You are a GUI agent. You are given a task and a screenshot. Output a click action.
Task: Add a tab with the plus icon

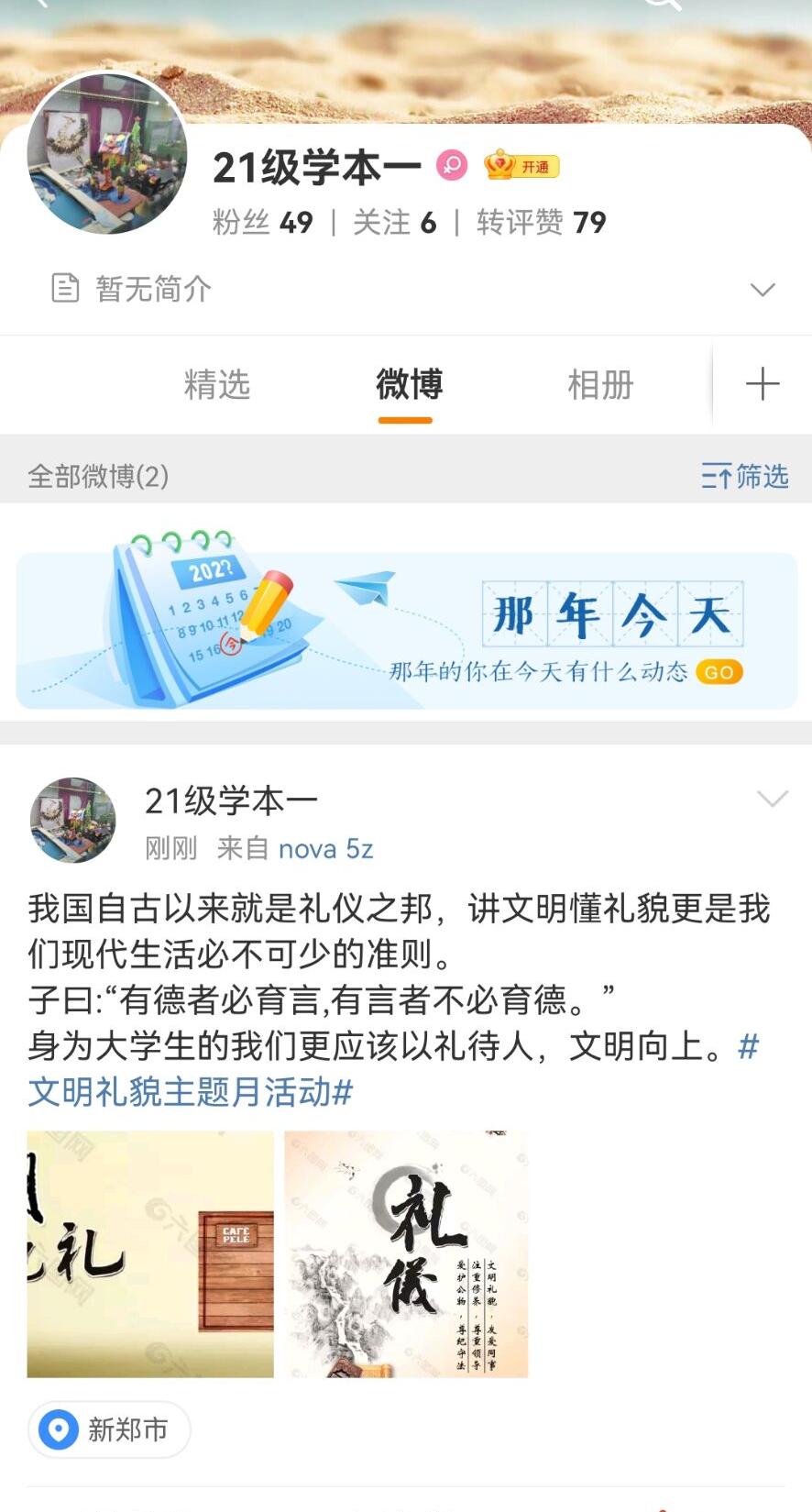[x=762, y=384]
